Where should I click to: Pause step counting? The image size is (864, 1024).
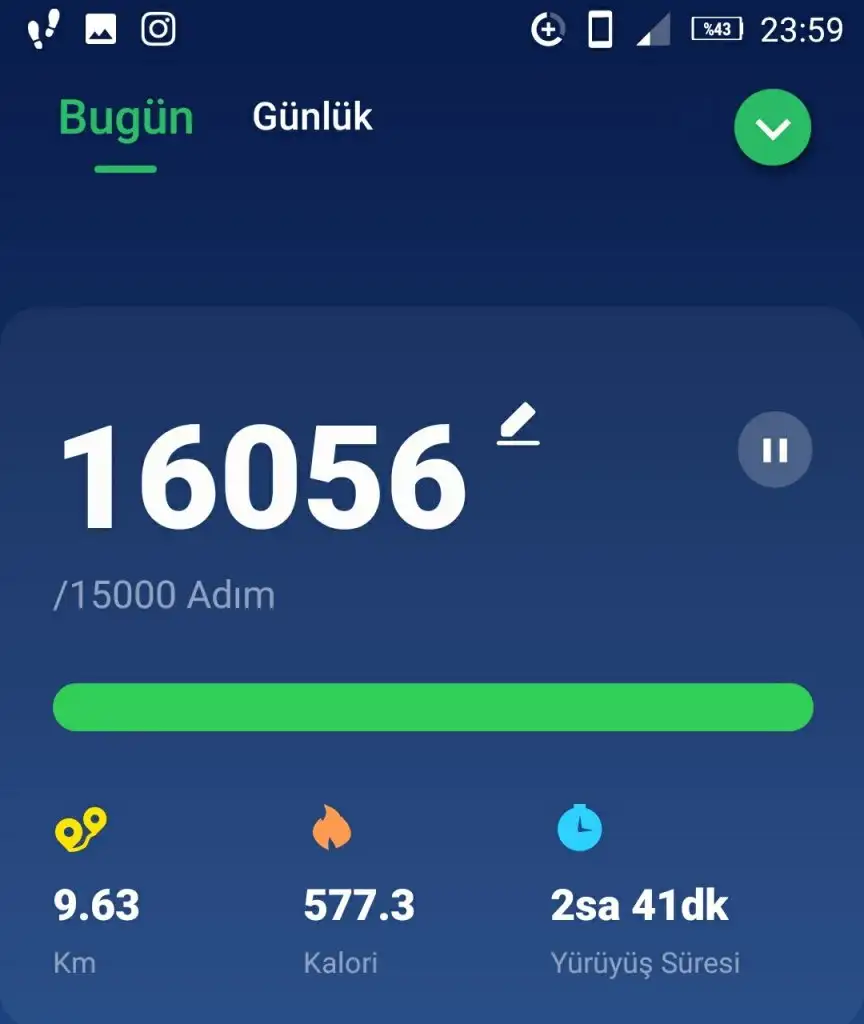pos(775,450)
